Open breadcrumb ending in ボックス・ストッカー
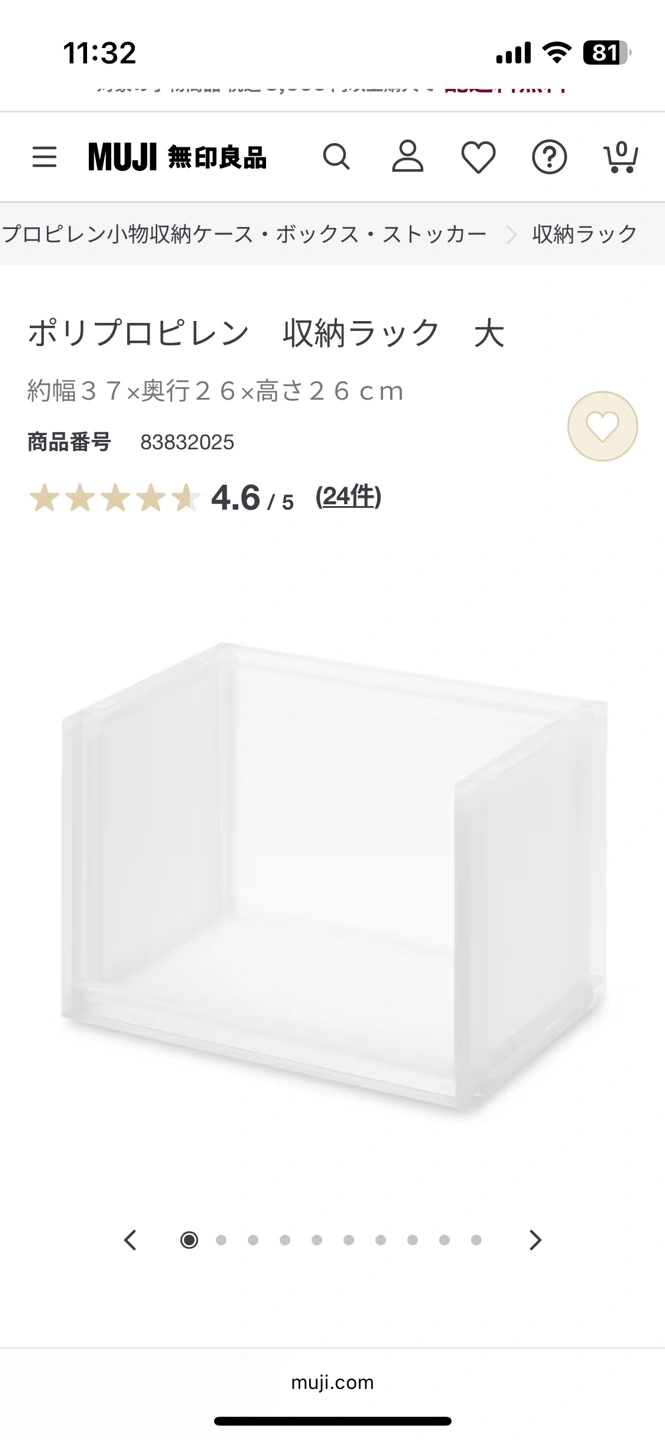This screenshot has height=1440, width=665. click(x=244, y=234)
